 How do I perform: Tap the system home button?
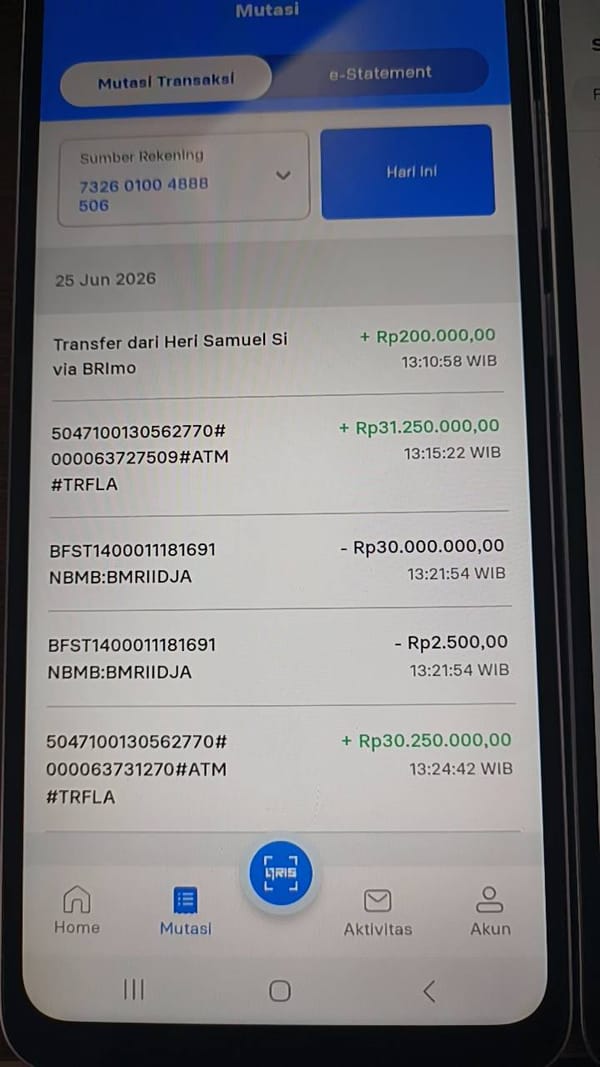tap(280, 991)
